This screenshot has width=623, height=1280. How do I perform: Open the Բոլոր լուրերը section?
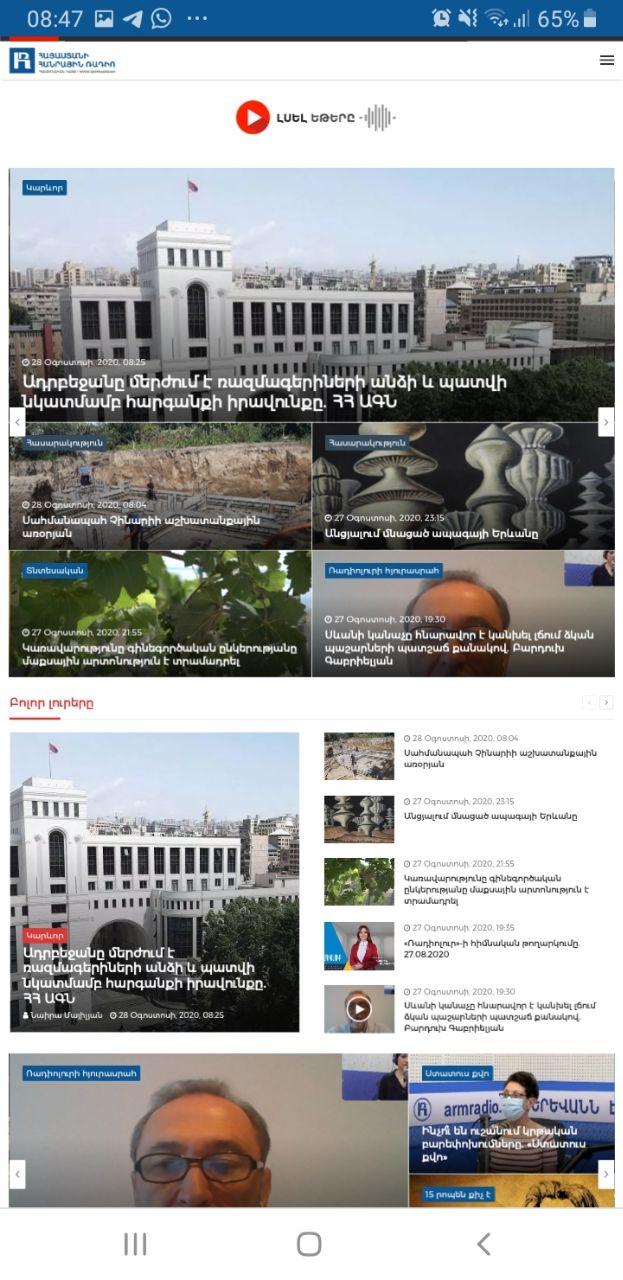click(51, 703)
